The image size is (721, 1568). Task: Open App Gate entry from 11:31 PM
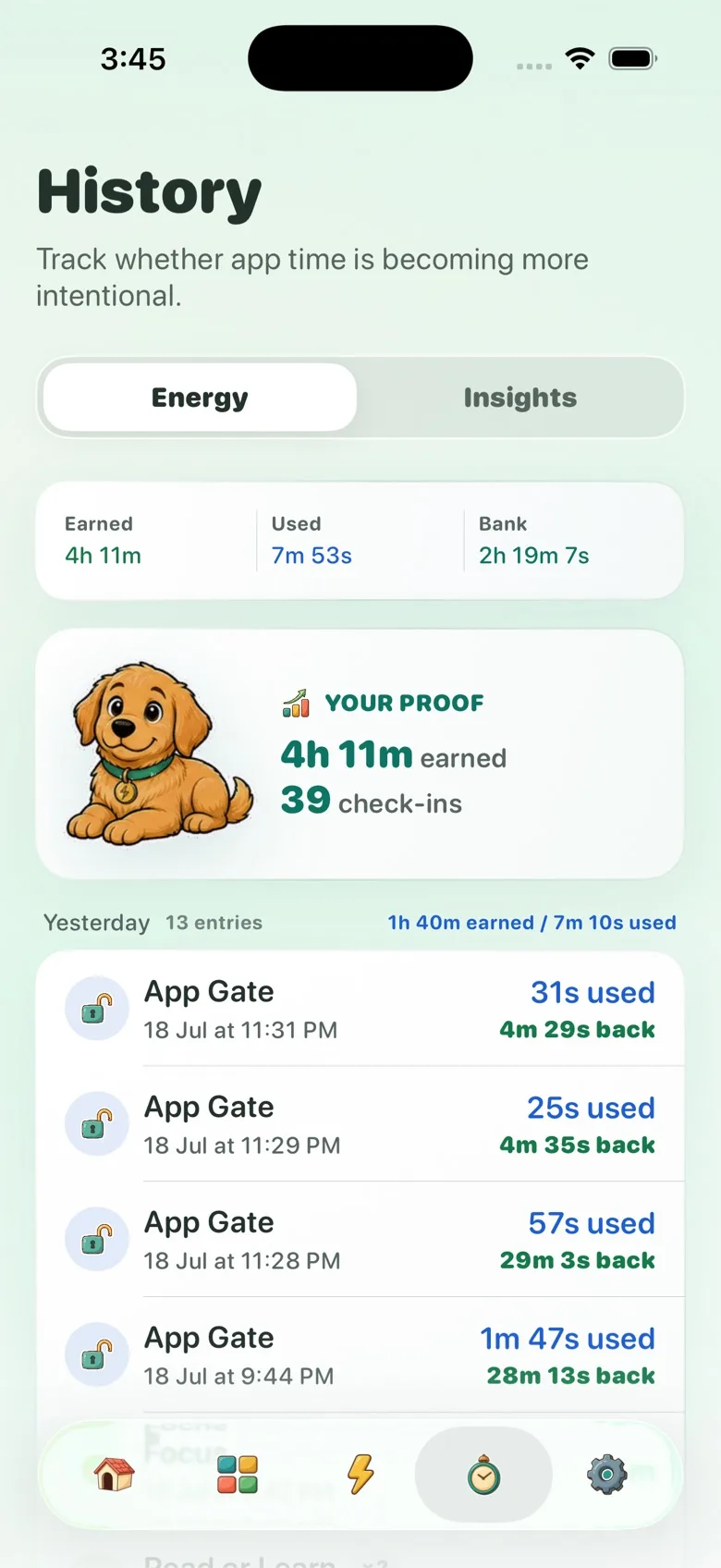tap(360, 1009)
